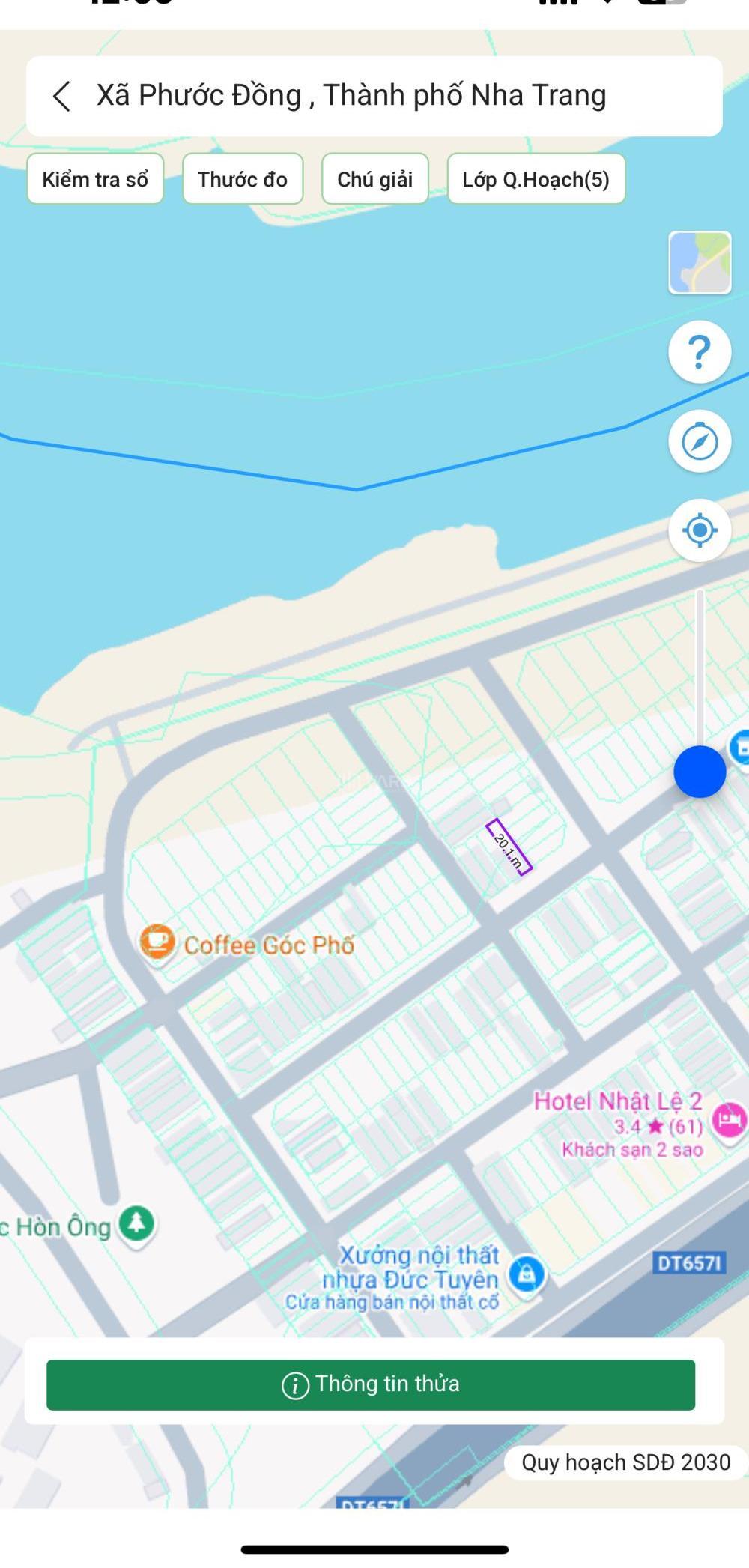Select the Thước đo measuring tool
Viewport: 749px width, 1568px height.
point(243,179)
